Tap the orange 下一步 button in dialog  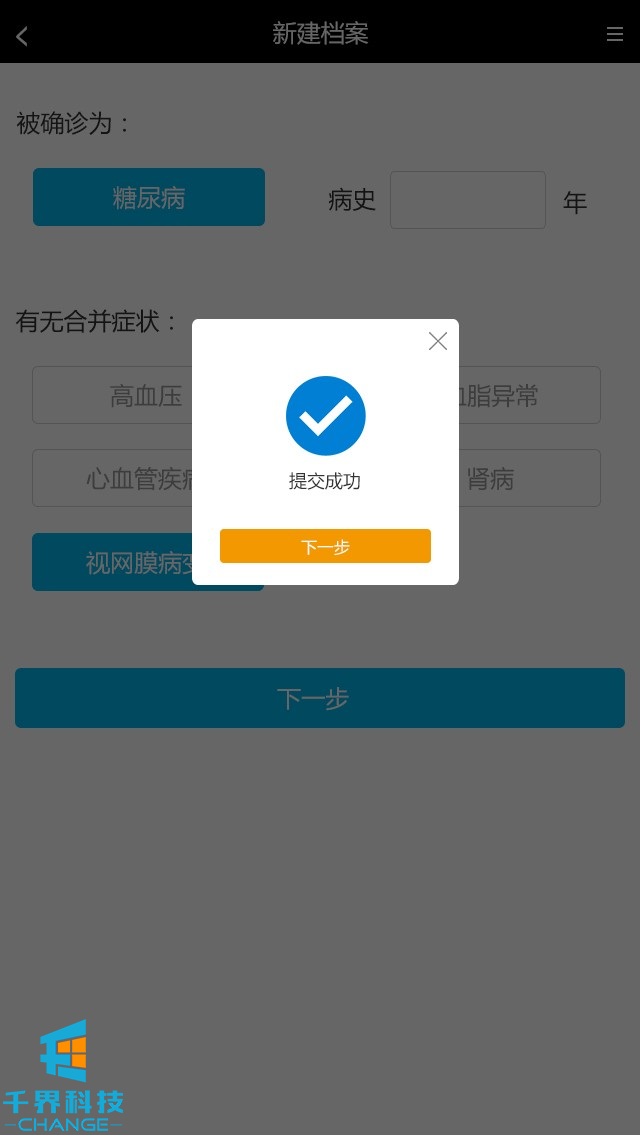click(x=325, y=546)
